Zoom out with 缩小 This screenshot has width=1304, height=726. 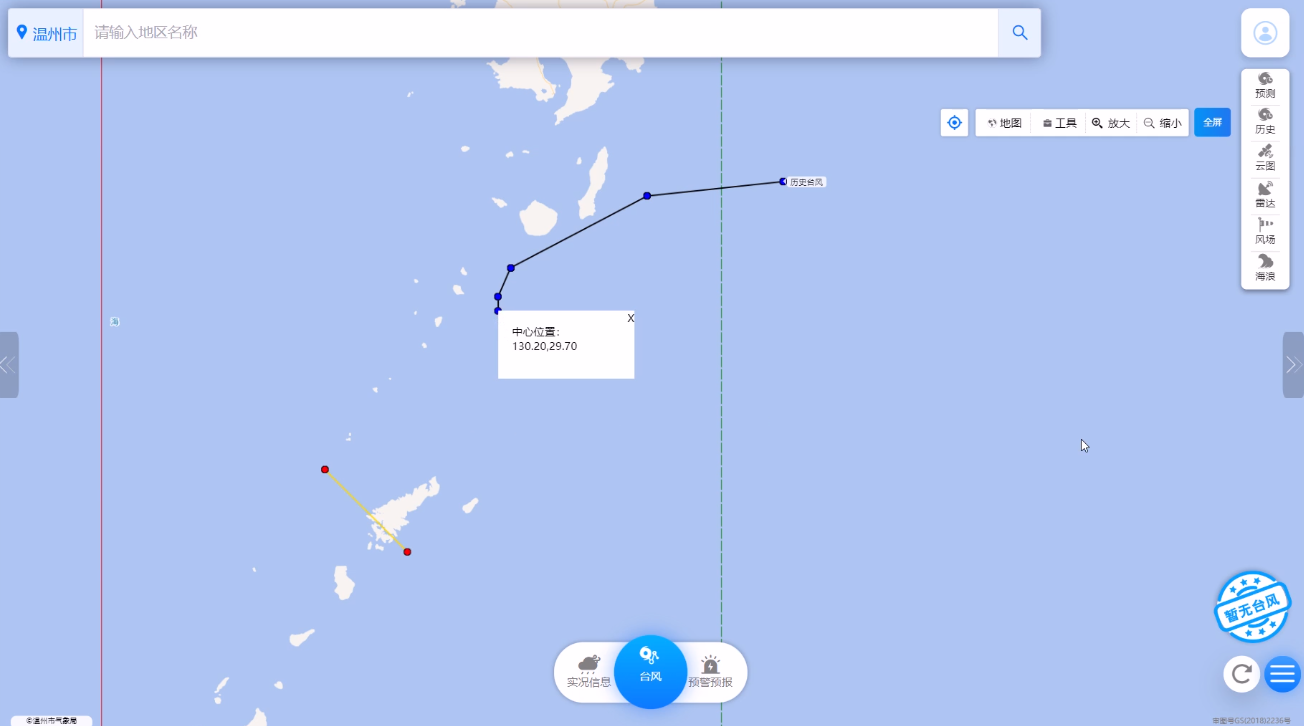(1163, 123)
